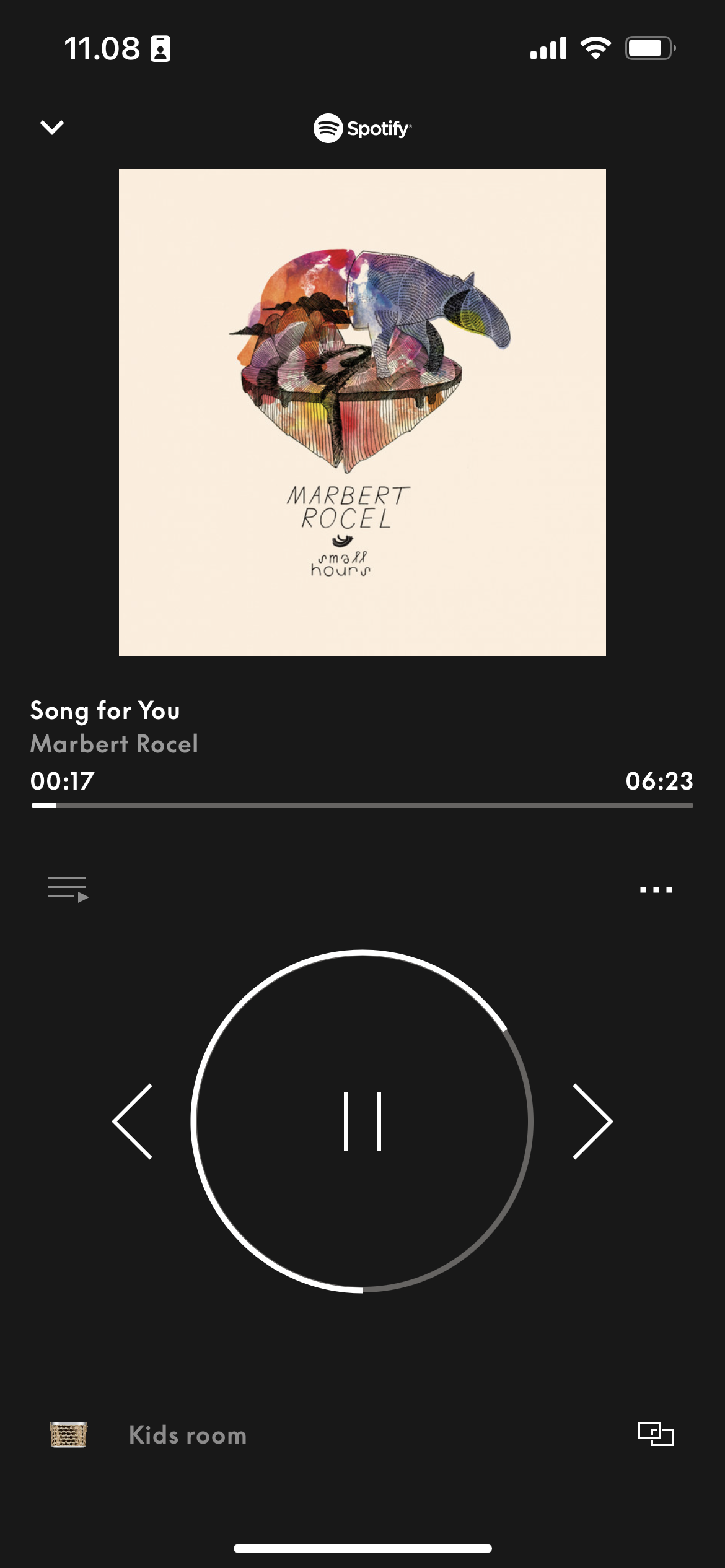Image resolution: width=725 pixels, height=1568 pixels.
Task: Open the play queue
Action: (x=68, y=889)
